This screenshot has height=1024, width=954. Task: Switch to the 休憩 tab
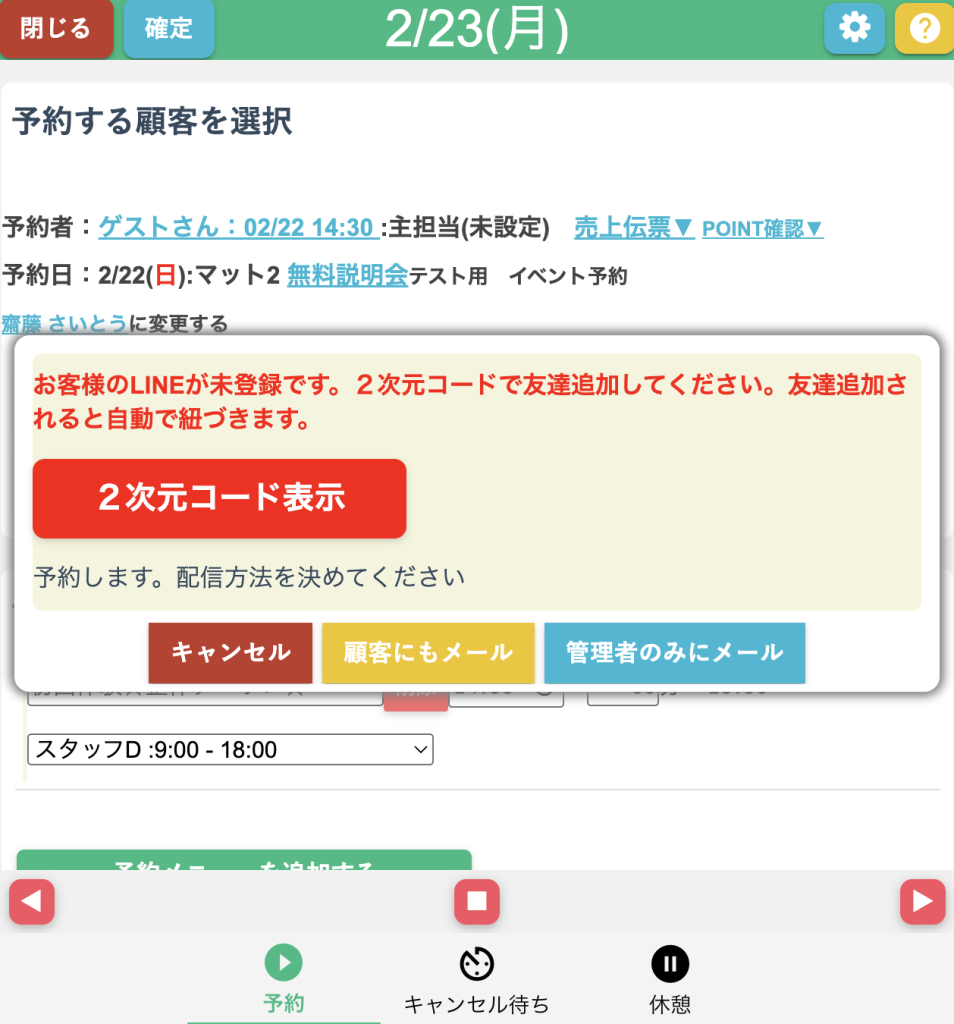point(670,979)
